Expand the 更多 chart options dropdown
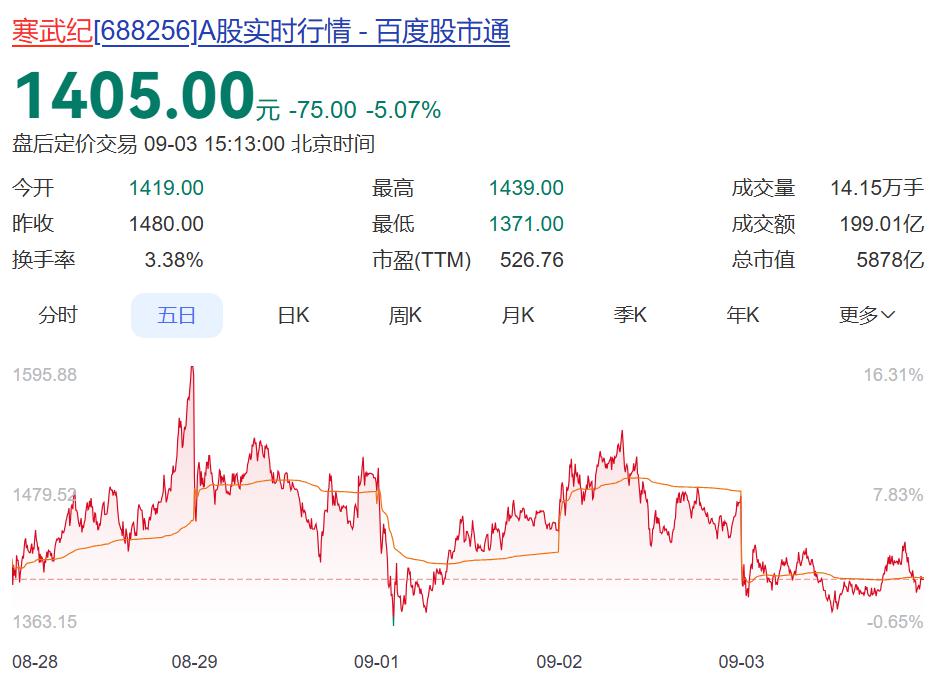This screenshot has height=687, width=933. [x=866, y=315]
